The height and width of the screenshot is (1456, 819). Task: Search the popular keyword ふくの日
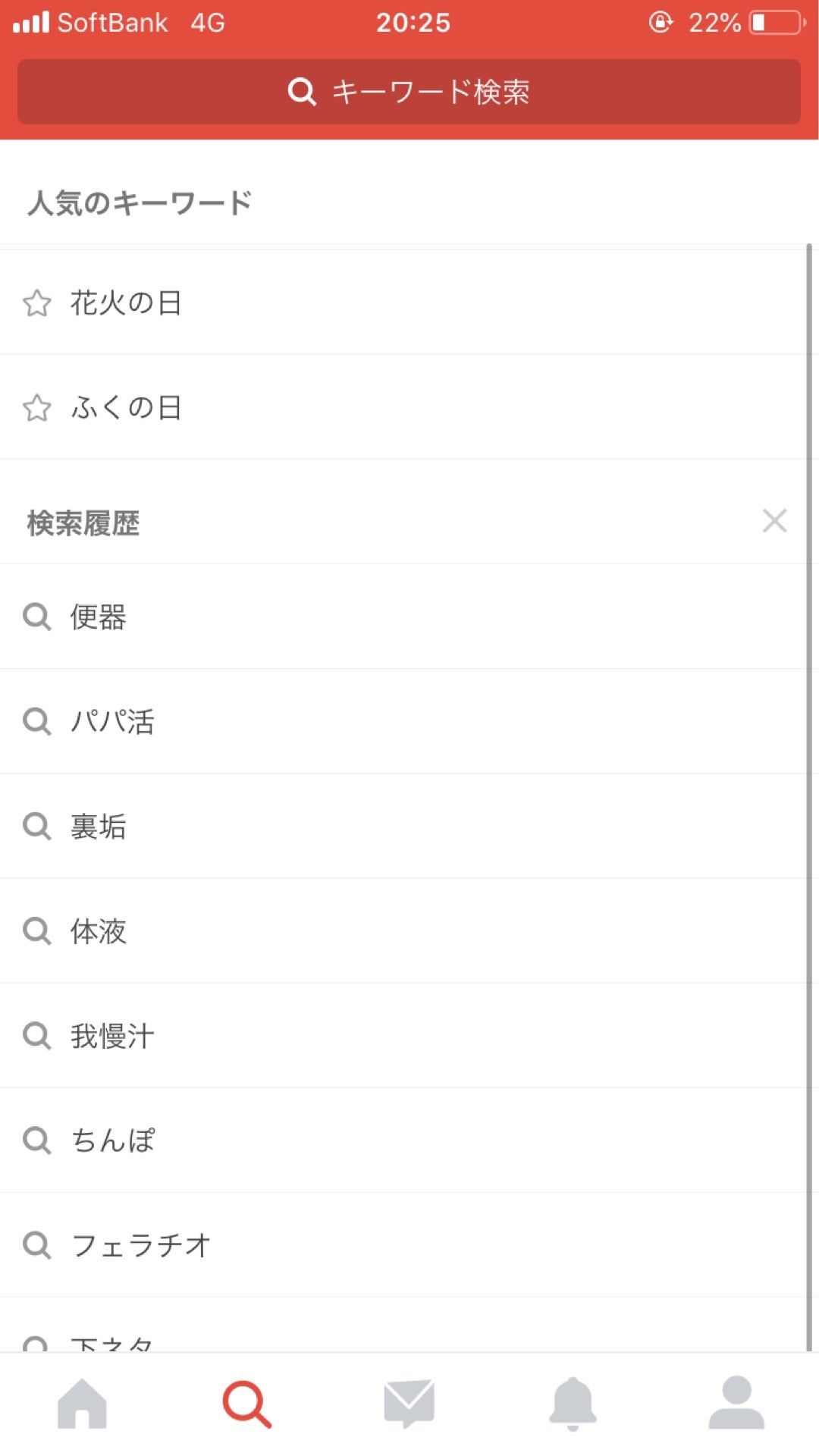pos(127,407)
